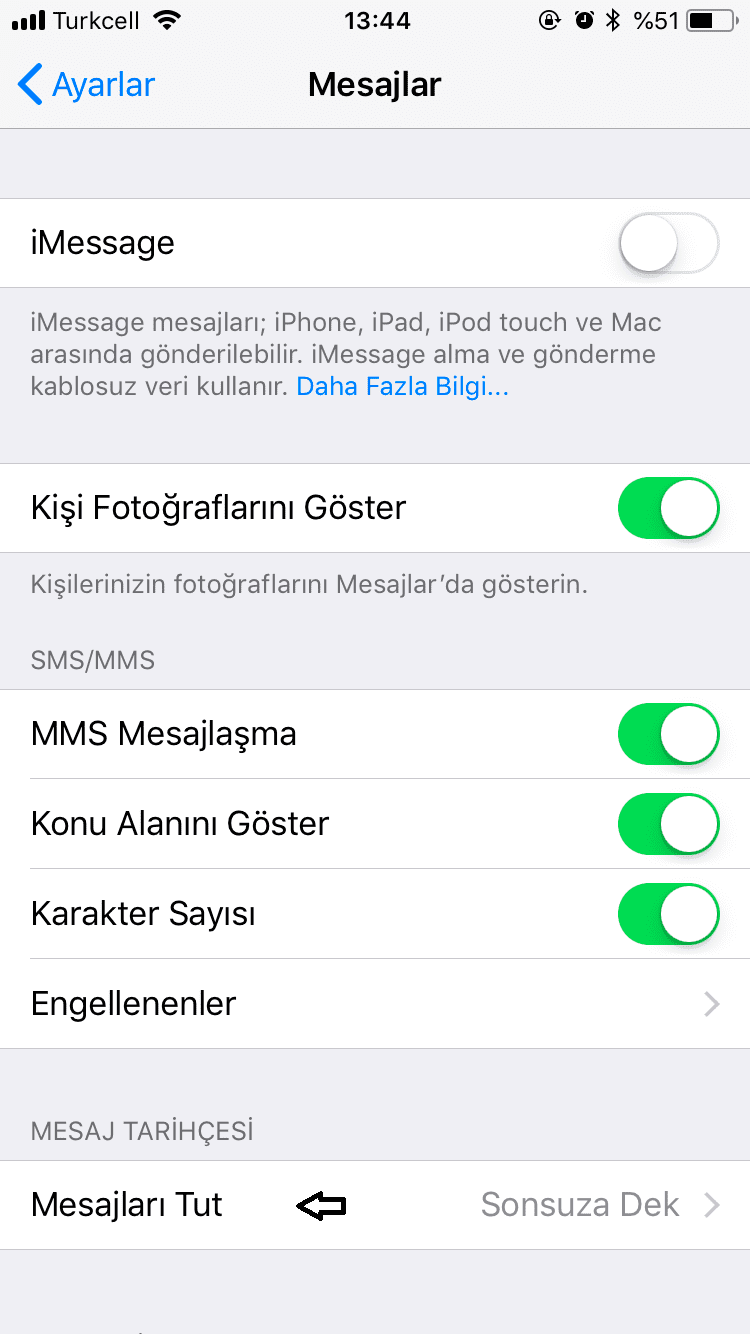
Task: Enable the iMessage switch
Action: point(669,243)
